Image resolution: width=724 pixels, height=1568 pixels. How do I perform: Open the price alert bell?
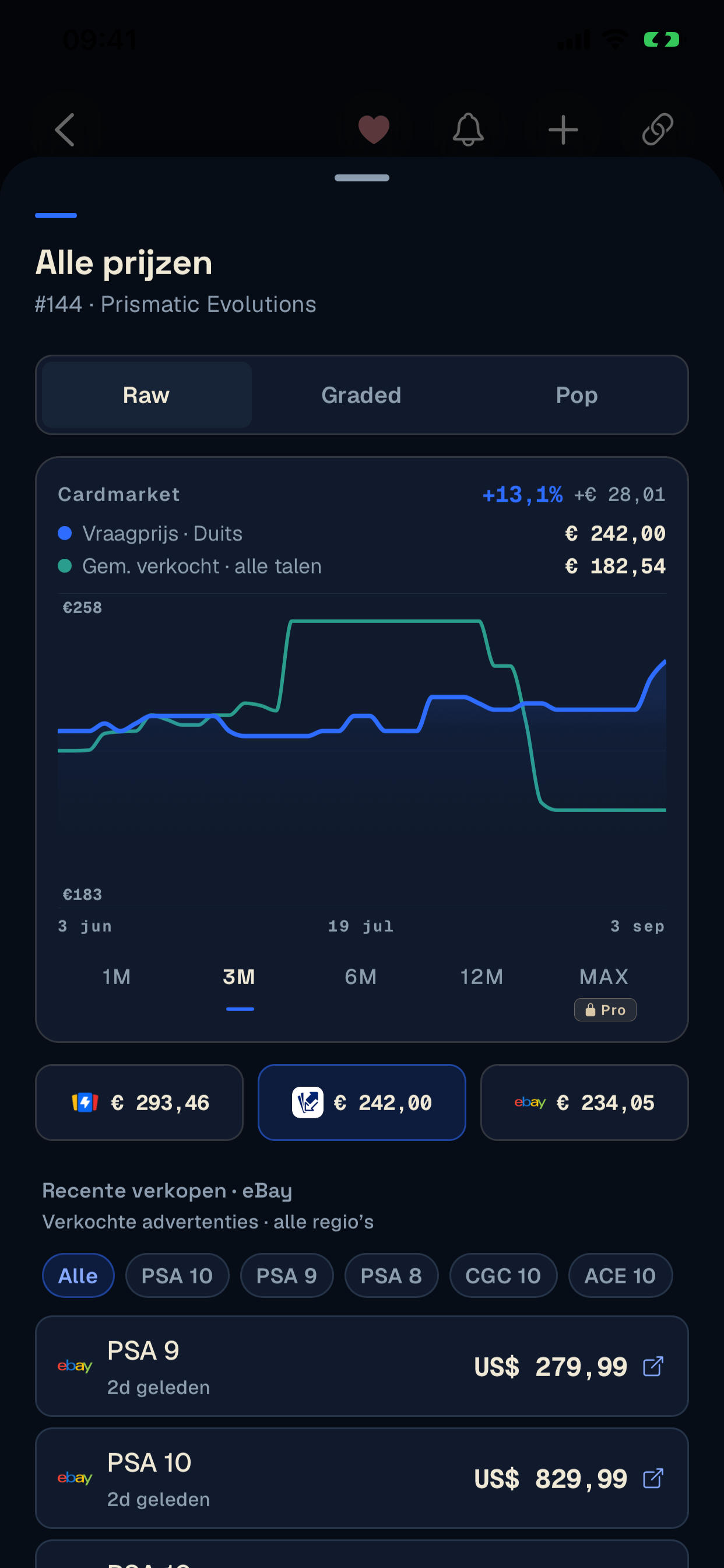coord(469,129)
